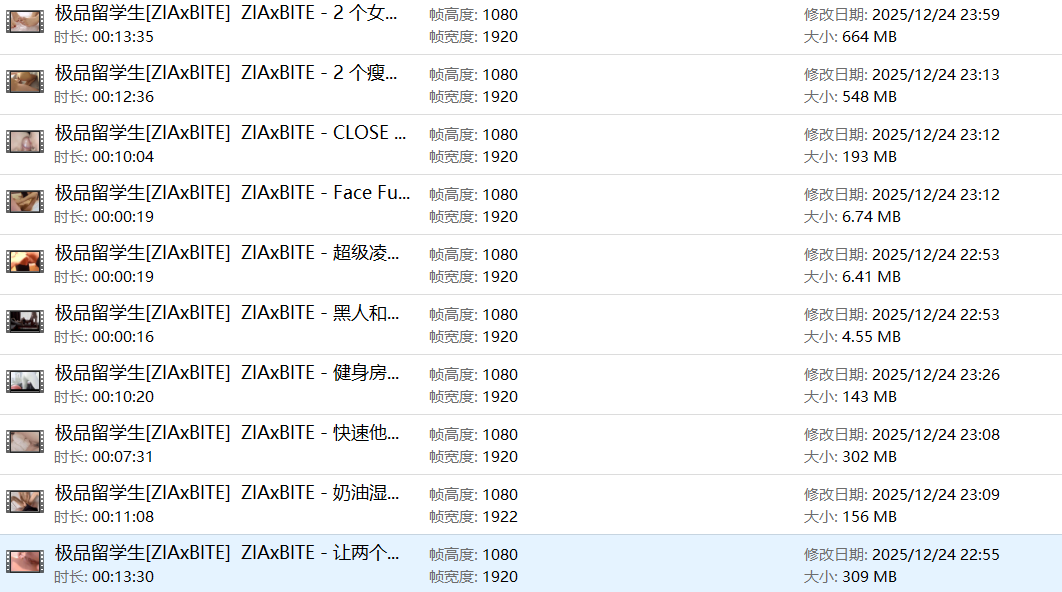This screenshot has width=1062, height=592.
Task: Open the video with duration 00:13:35
Action: coord(225,14)
